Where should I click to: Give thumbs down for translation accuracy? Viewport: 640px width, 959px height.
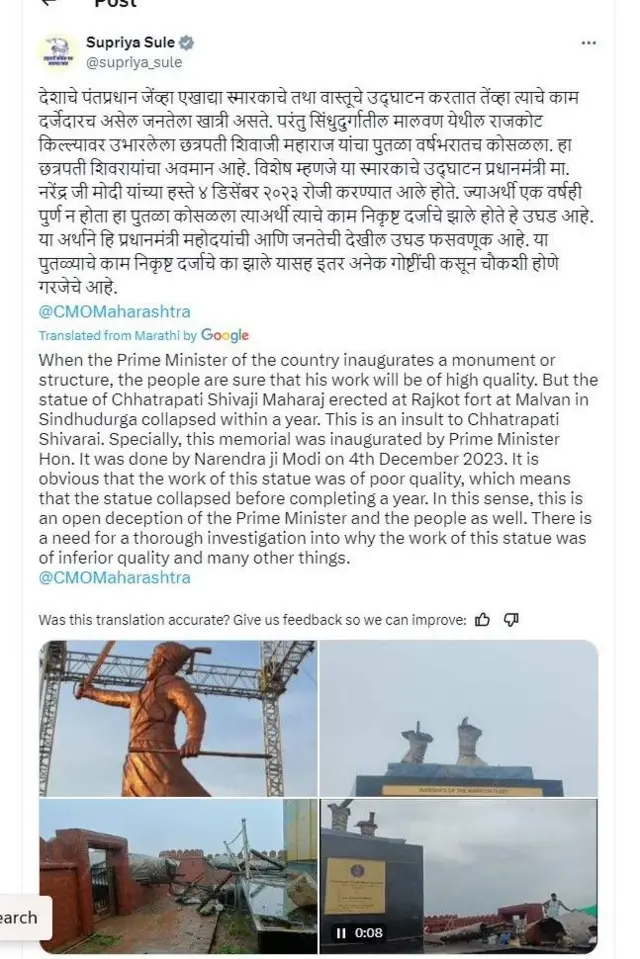511,620
